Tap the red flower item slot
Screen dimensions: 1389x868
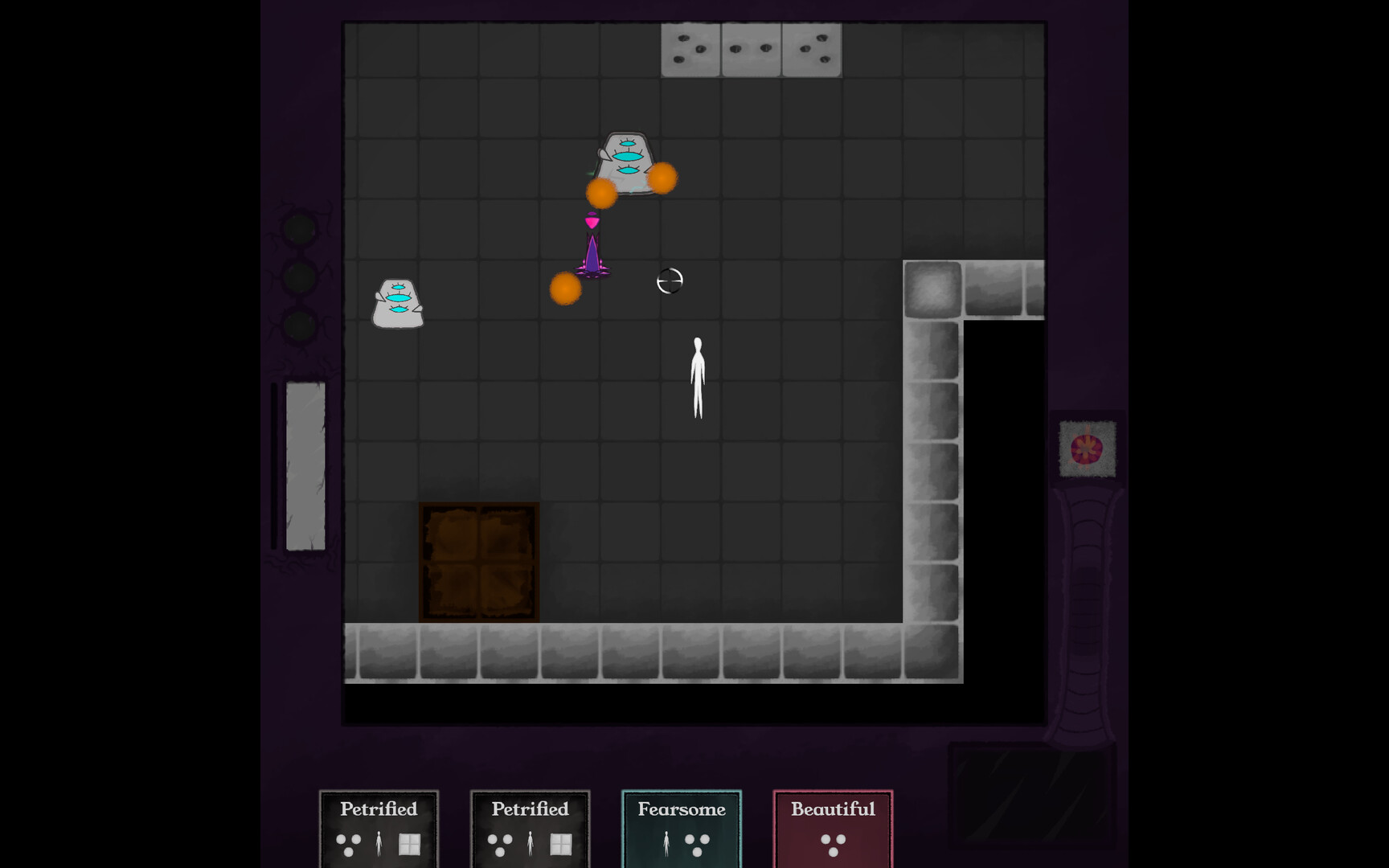1087,448
